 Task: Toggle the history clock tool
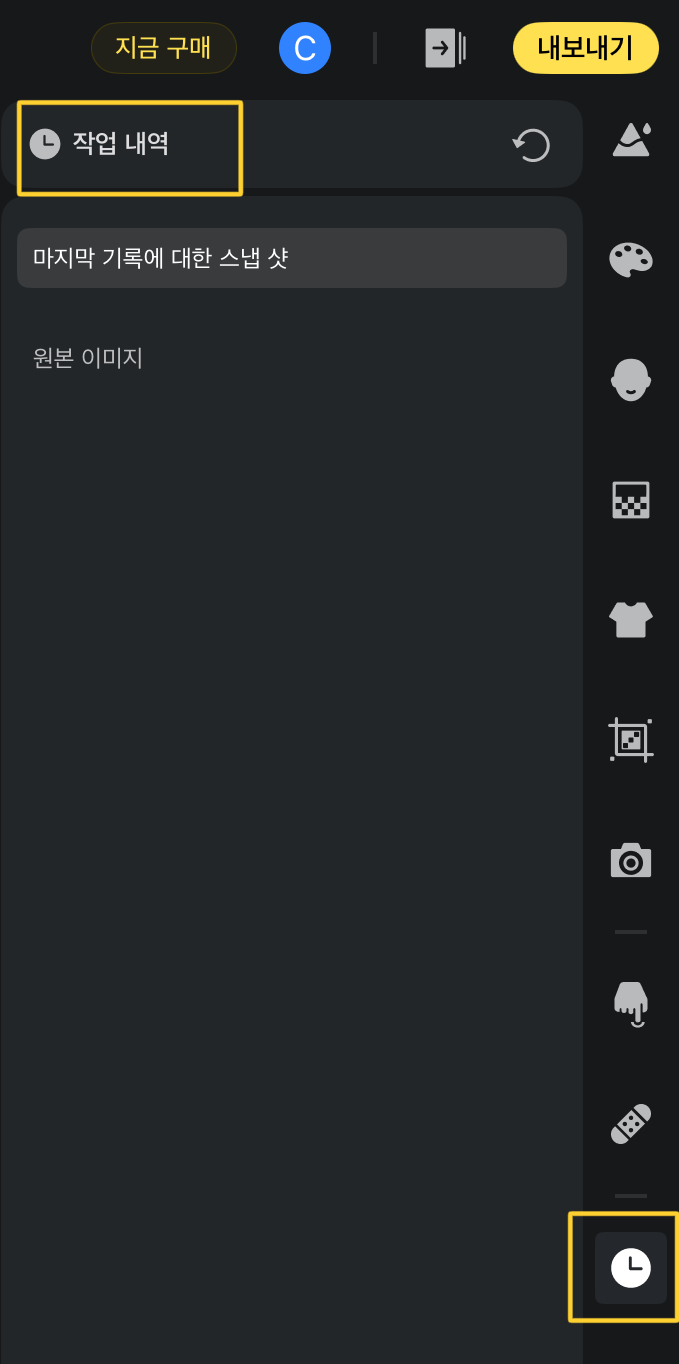coord(631,1268)
